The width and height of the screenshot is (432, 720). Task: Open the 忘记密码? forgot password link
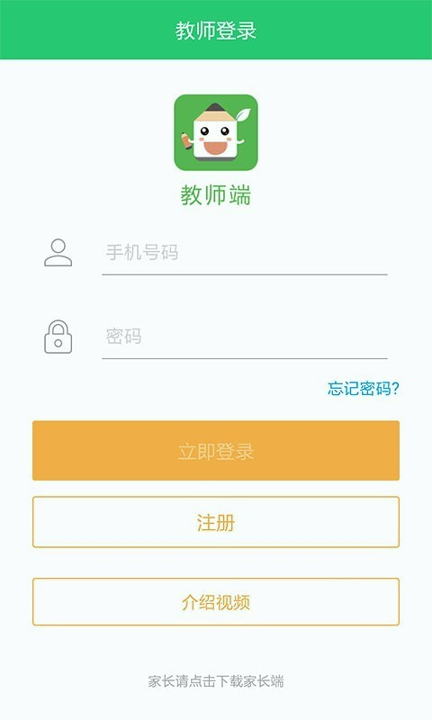(x=363, y=389)
